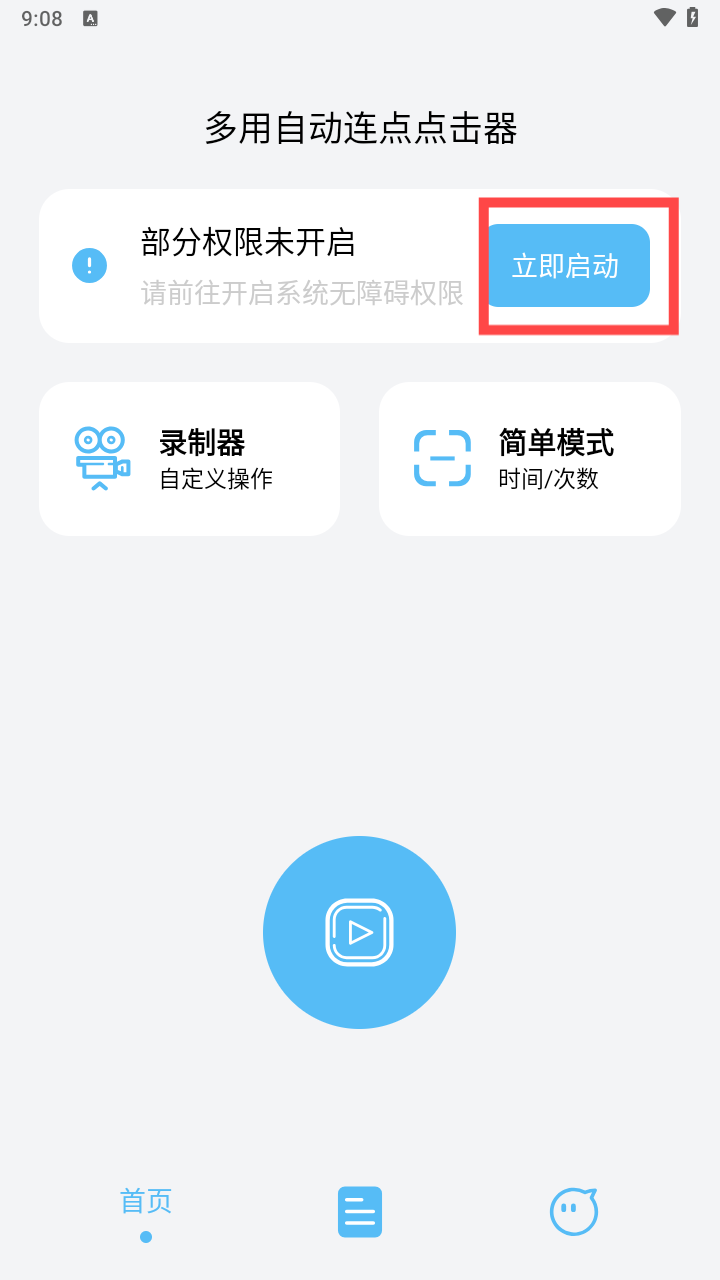Select 简单模式 time/count mode
720x1280 pixels.
click(529, 459)
